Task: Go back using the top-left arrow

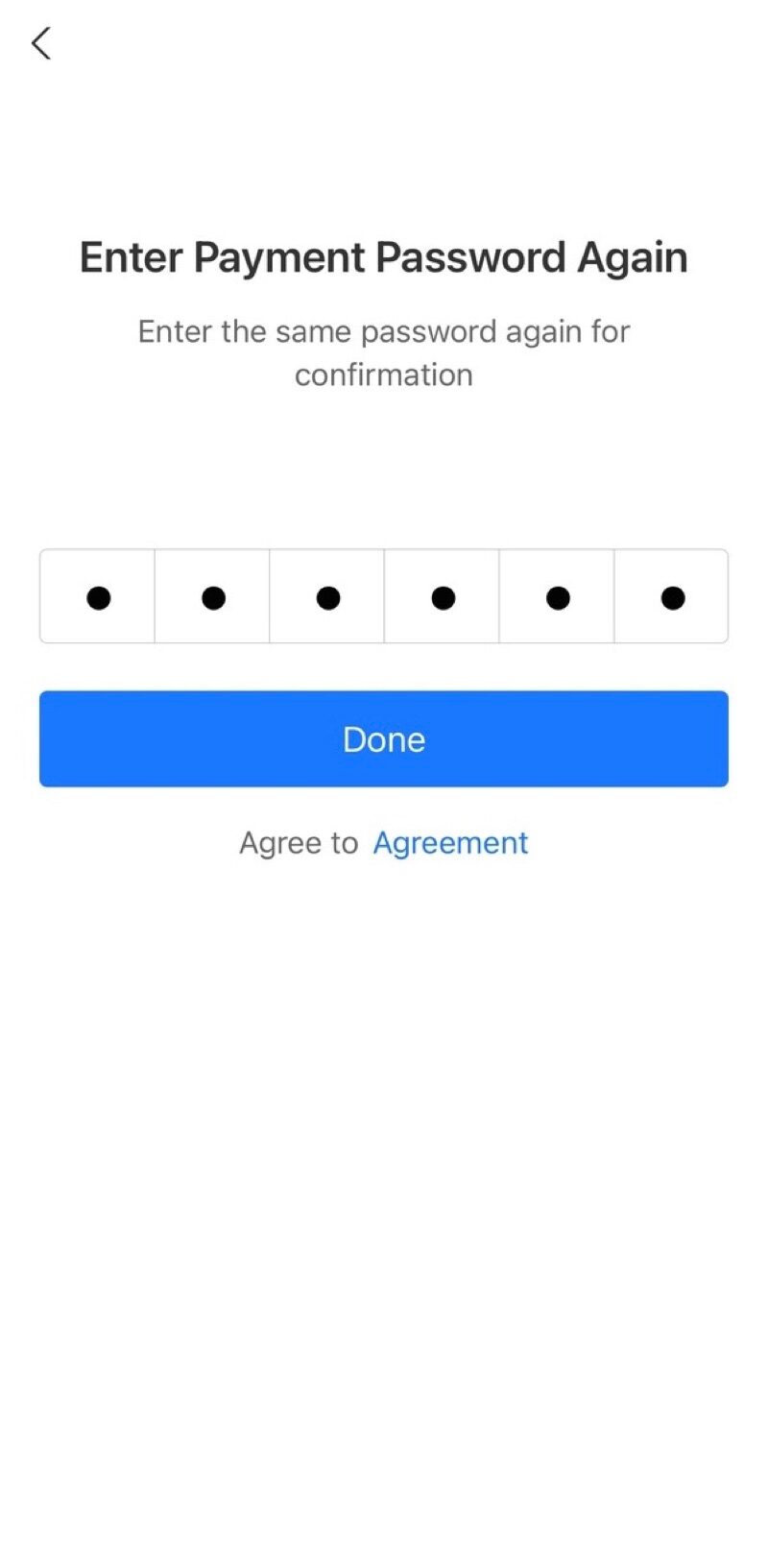Action: (40, 43)
